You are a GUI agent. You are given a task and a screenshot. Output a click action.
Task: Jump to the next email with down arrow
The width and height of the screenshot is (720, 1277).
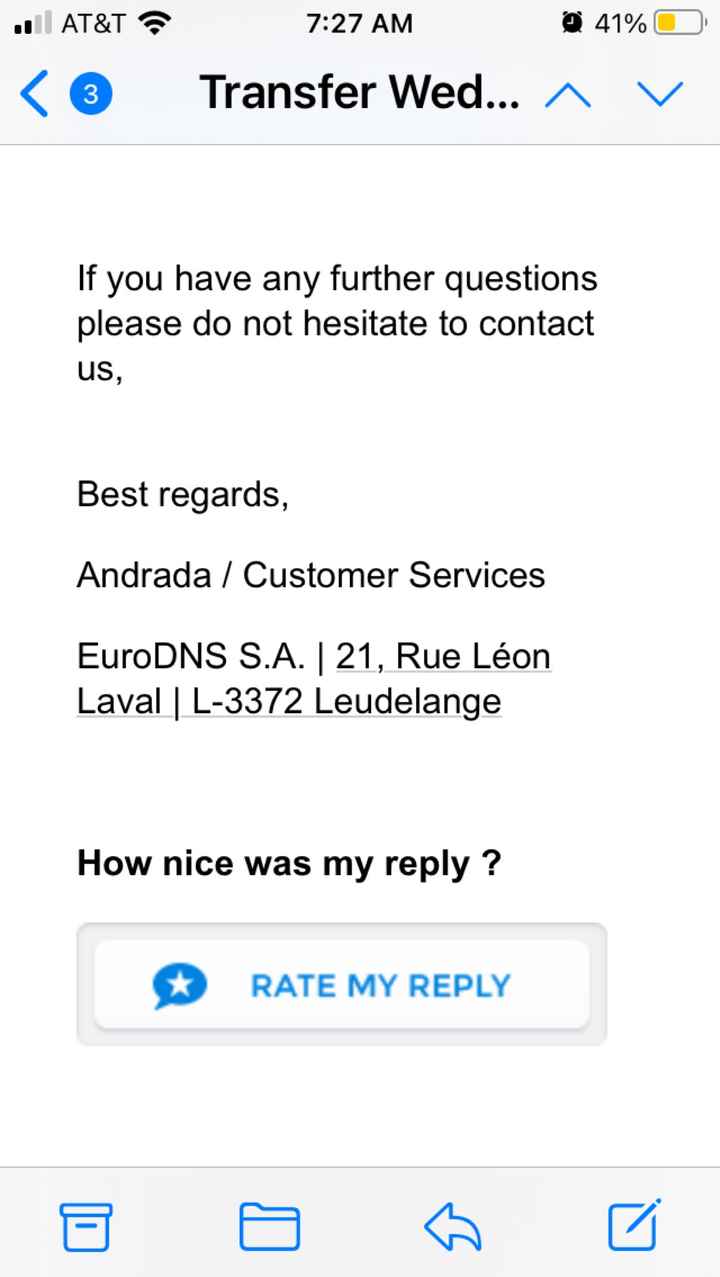pyautogui.click(x=660, y=94)
